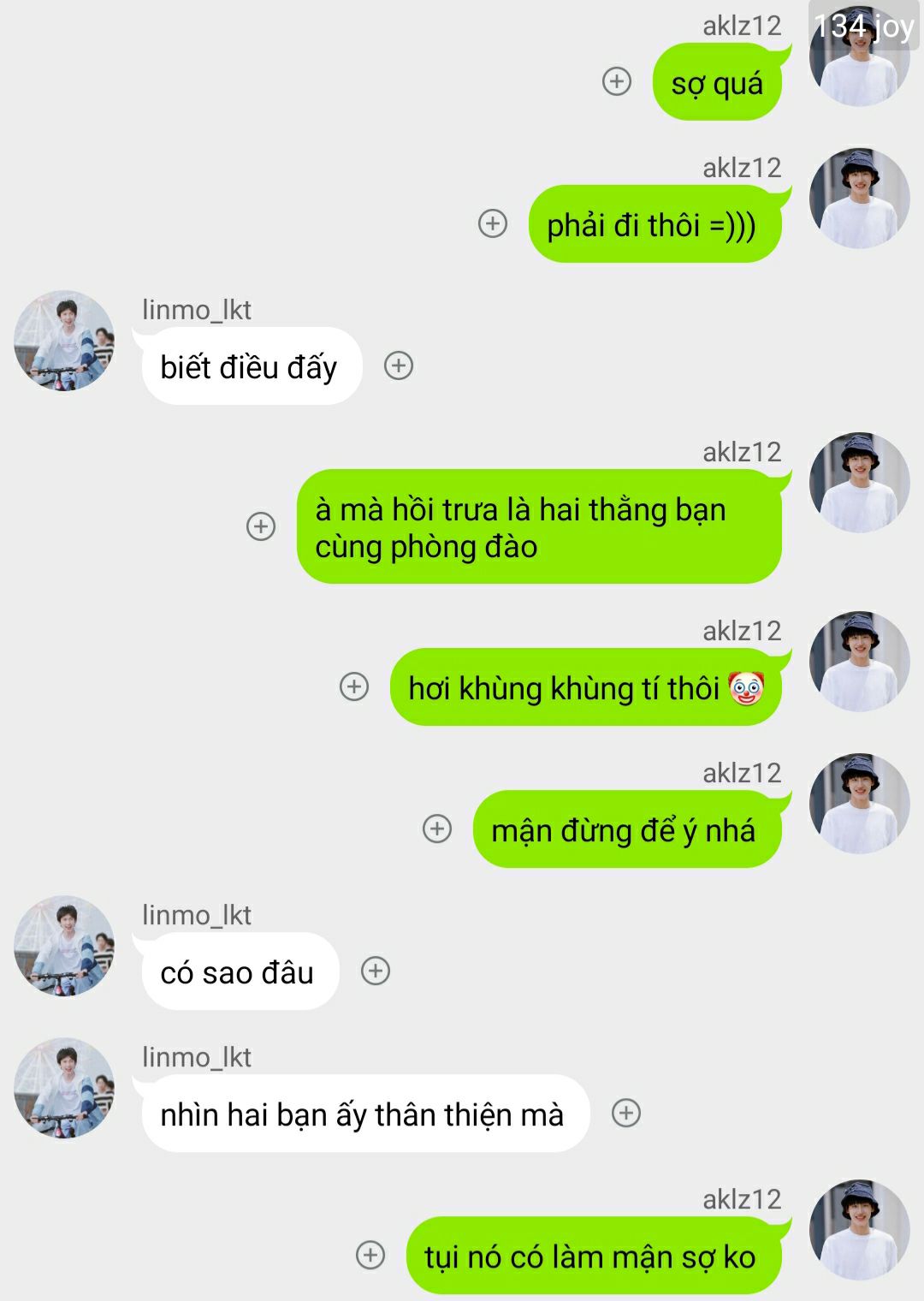Tap plus beside "hơi khùng khùng tí thôi"
Image resolution: width=924 pixels, height=1301 pixels.
click(x=354, y=686)
